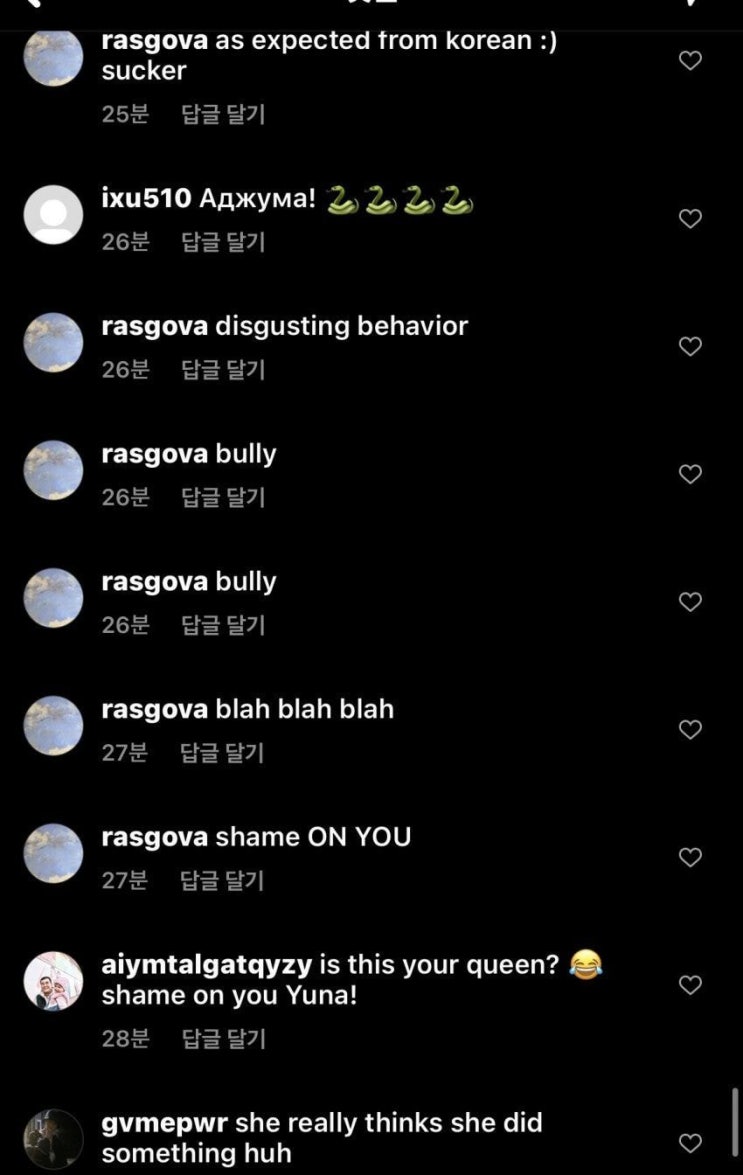Image resolution: width=743 pixels, height=1175 pixels.
Task: Reply to ixu510's comment
Action: click(223, 241)
